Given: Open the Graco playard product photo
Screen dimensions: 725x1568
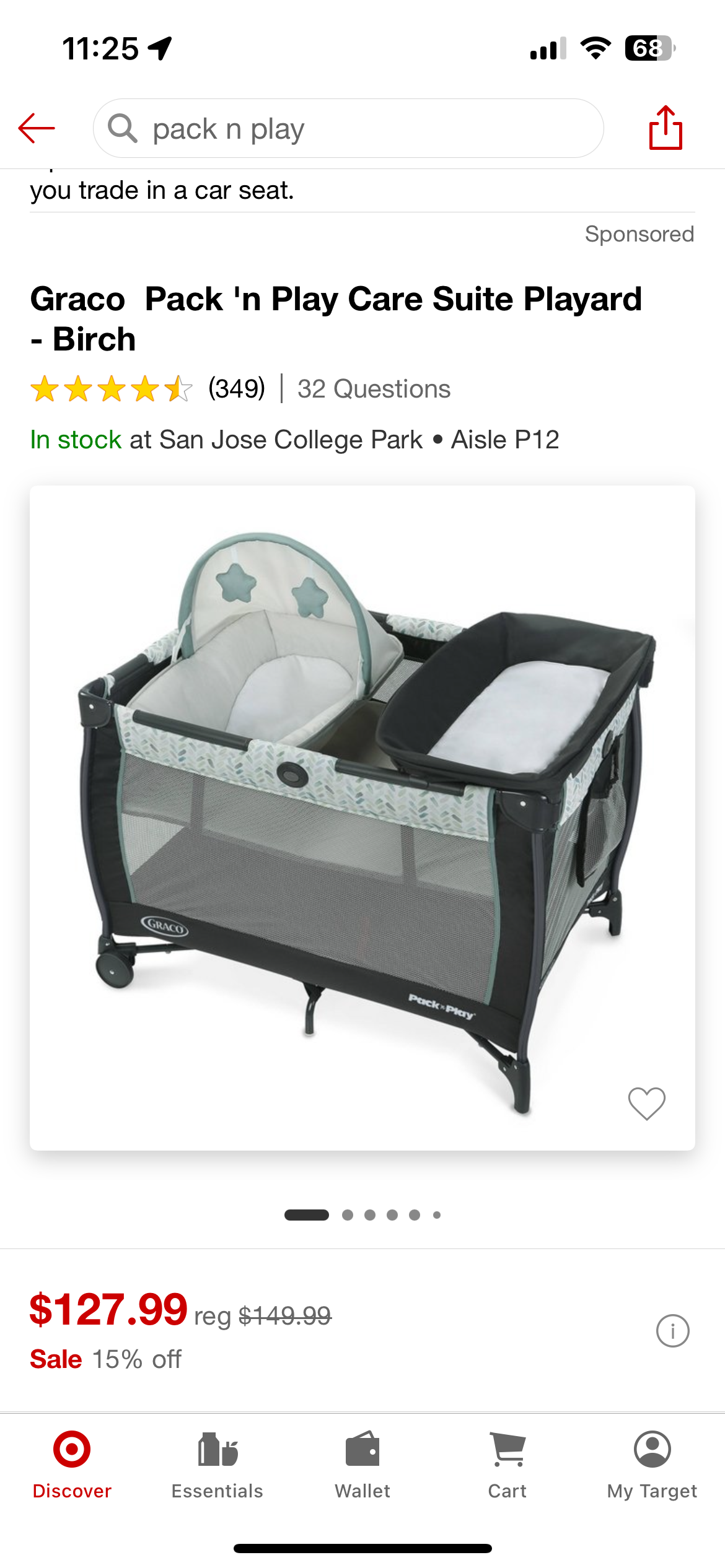Looking at the screenshot, I should (362, 817).
